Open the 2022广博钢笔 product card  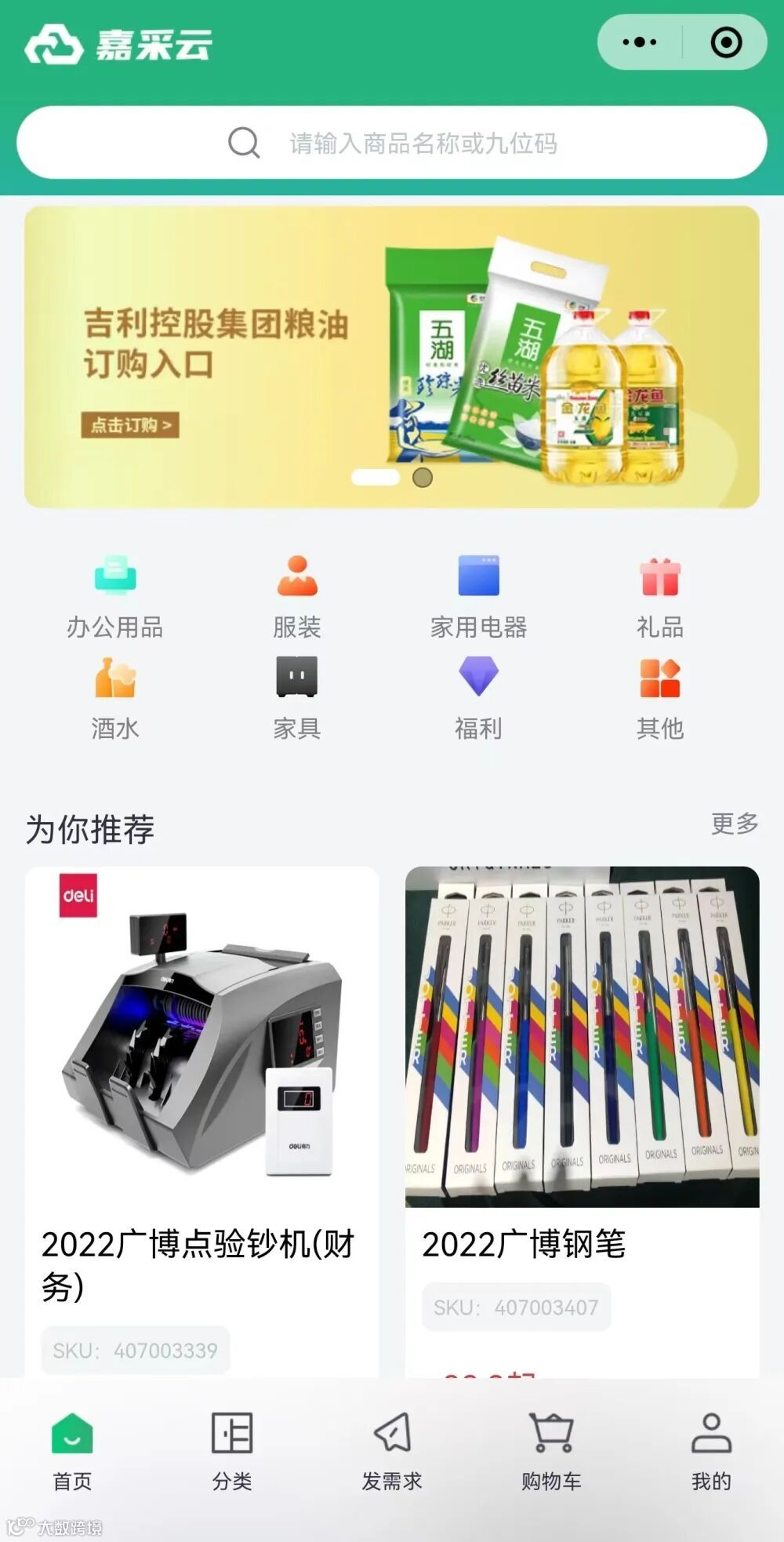pos(583,1122)
